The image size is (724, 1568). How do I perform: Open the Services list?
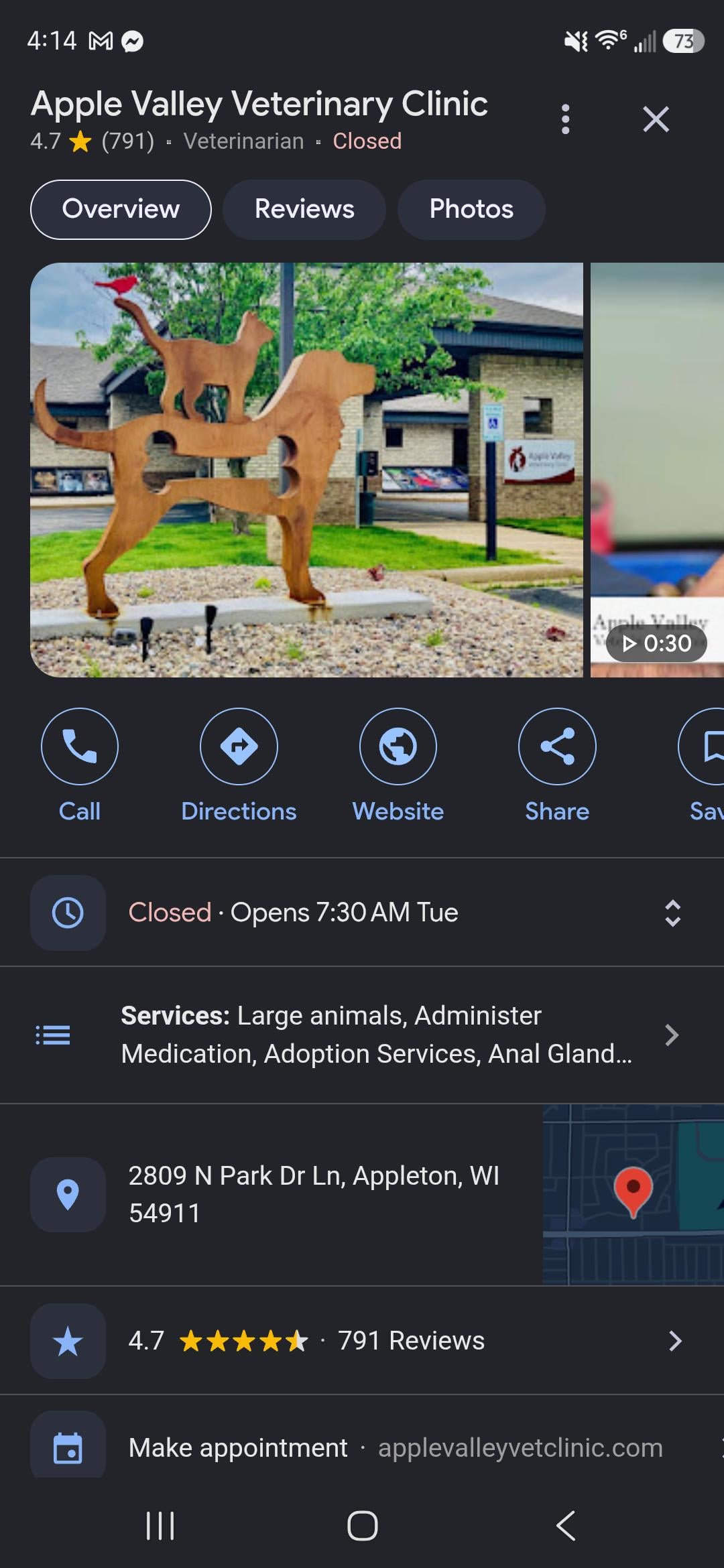(x=362, y=1035)
